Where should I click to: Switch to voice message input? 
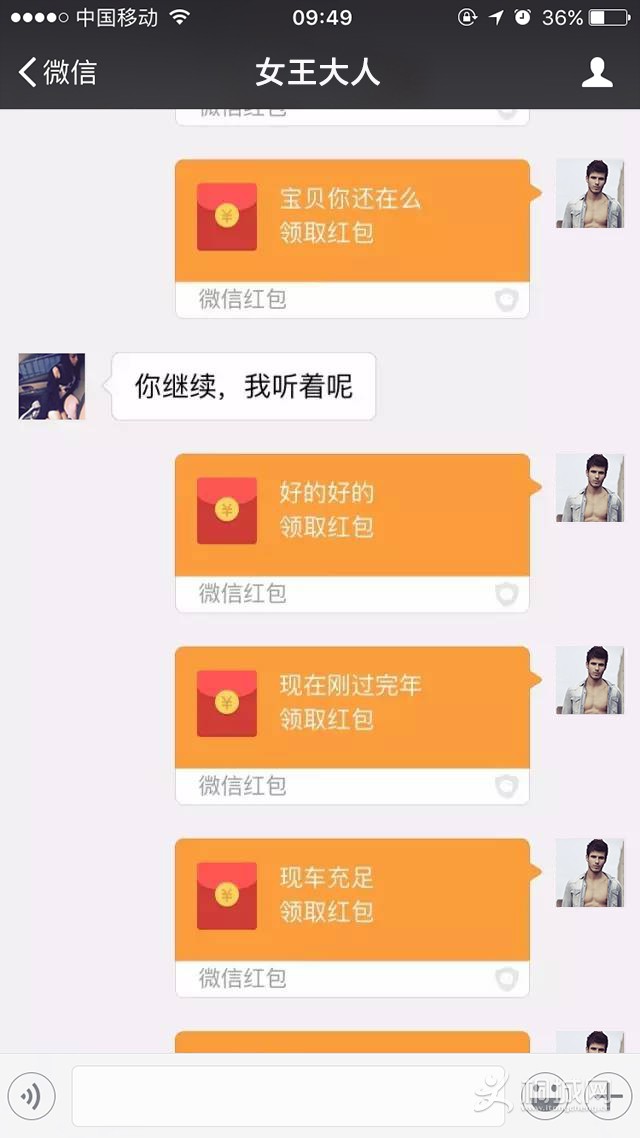pos(31,1097)
